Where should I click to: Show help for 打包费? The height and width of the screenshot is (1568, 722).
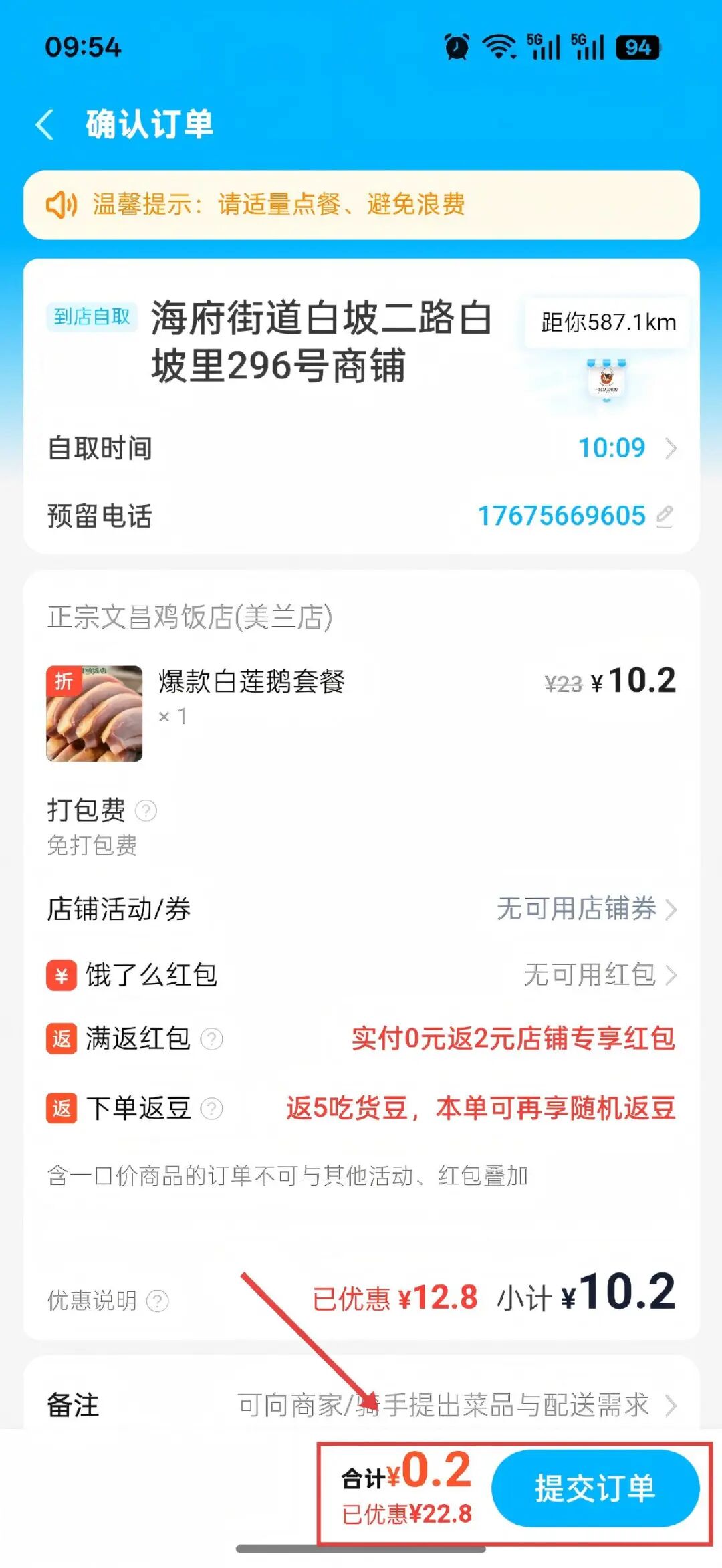[146, 811]
